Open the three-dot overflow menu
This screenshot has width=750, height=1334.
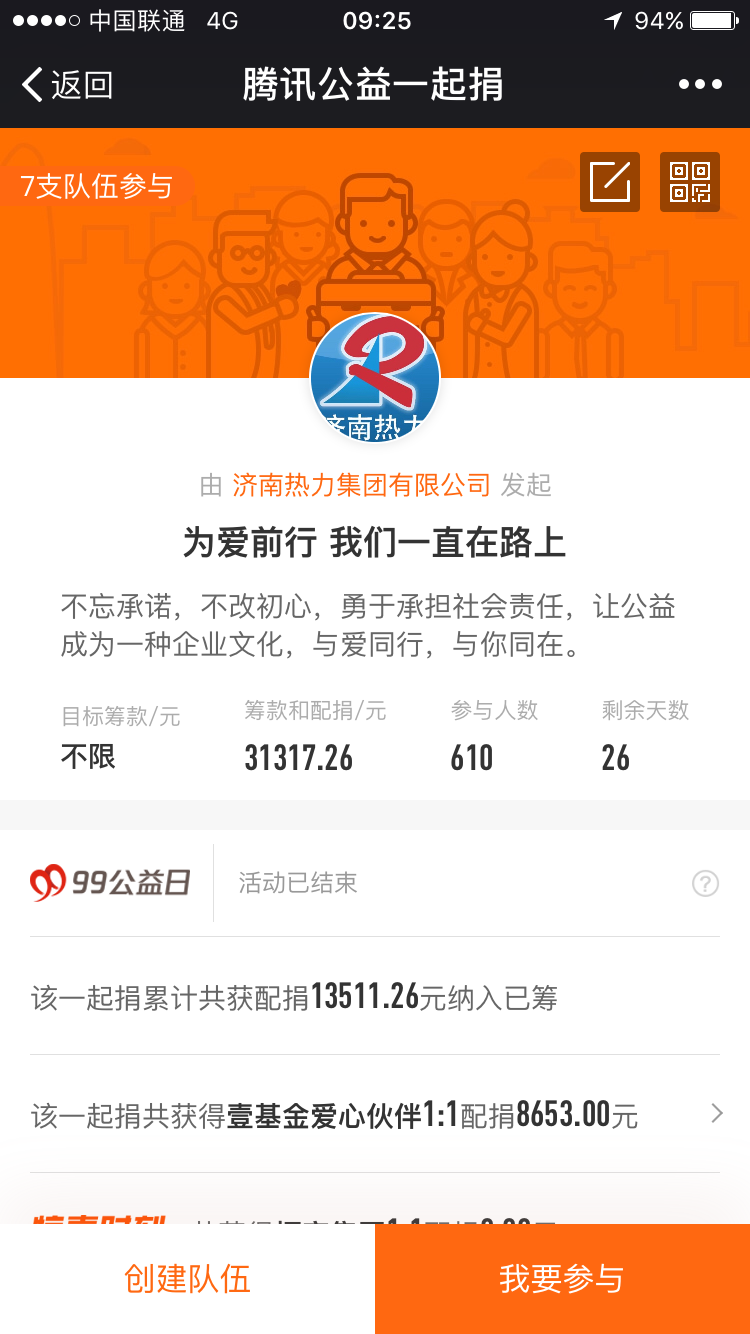[700, 85]
